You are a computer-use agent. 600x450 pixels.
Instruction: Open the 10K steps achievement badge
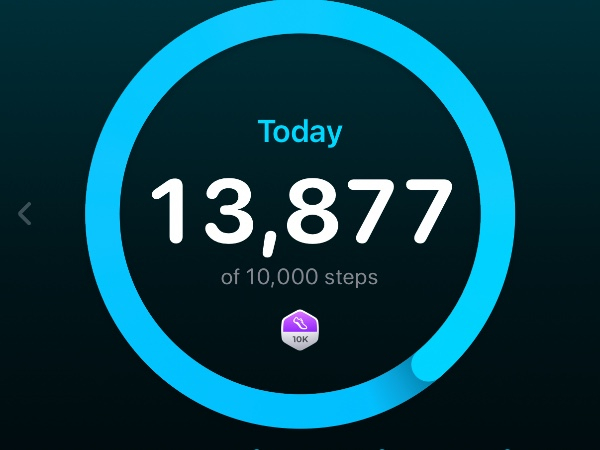pos(300,329)
